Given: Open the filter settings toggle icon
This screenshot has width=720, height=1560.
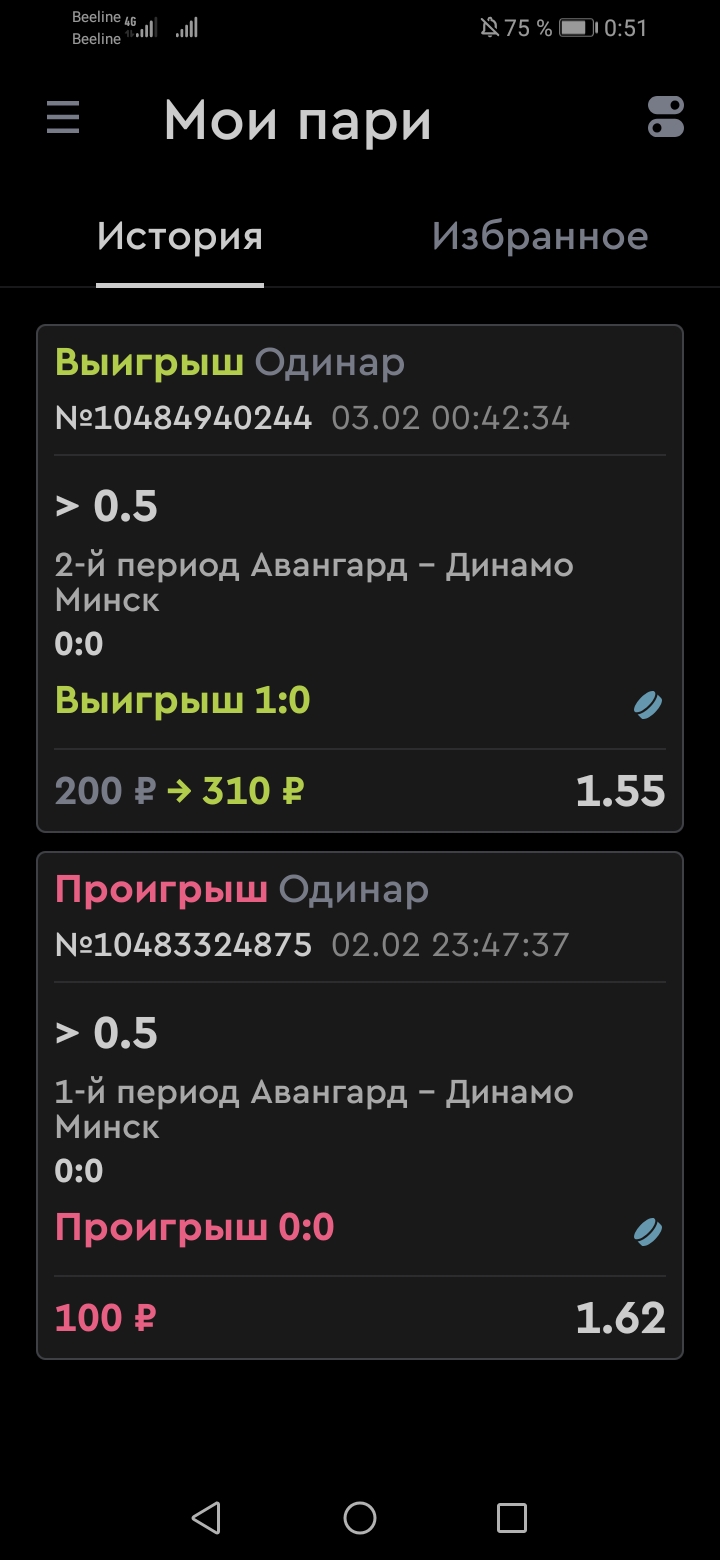Looking at the screenshot, I should [666, 117].
